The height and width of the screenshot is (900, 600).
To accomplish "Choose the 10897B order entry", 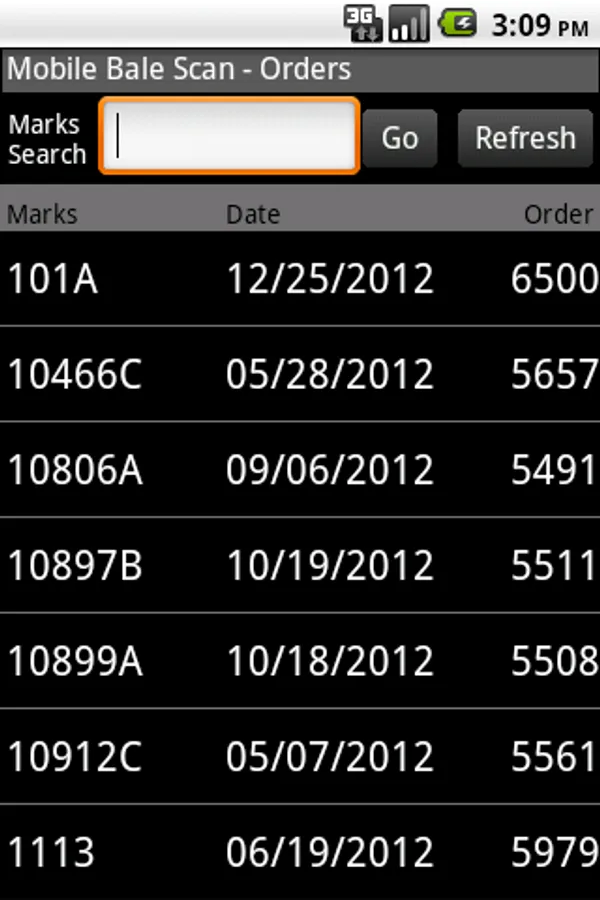I will click(300, 566).
